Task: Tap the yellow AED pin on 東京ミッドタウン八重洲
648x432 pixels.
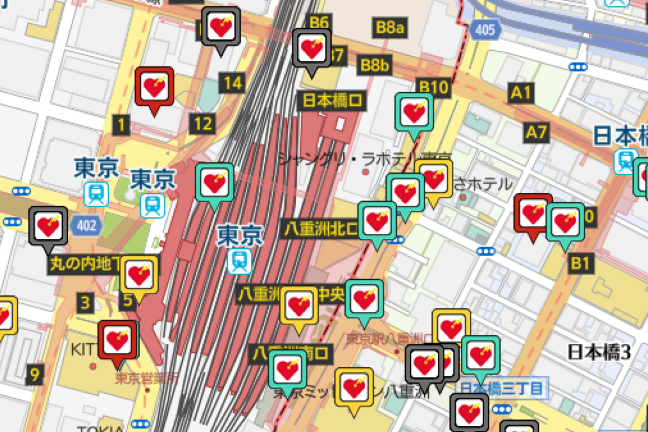Action: point(354,390)
